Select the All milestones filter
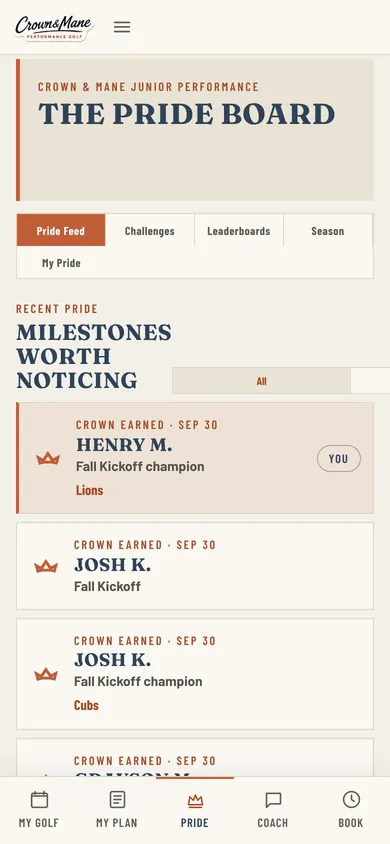Image resolution: width=390 pixels, height=844 pixels. point(261,381)
